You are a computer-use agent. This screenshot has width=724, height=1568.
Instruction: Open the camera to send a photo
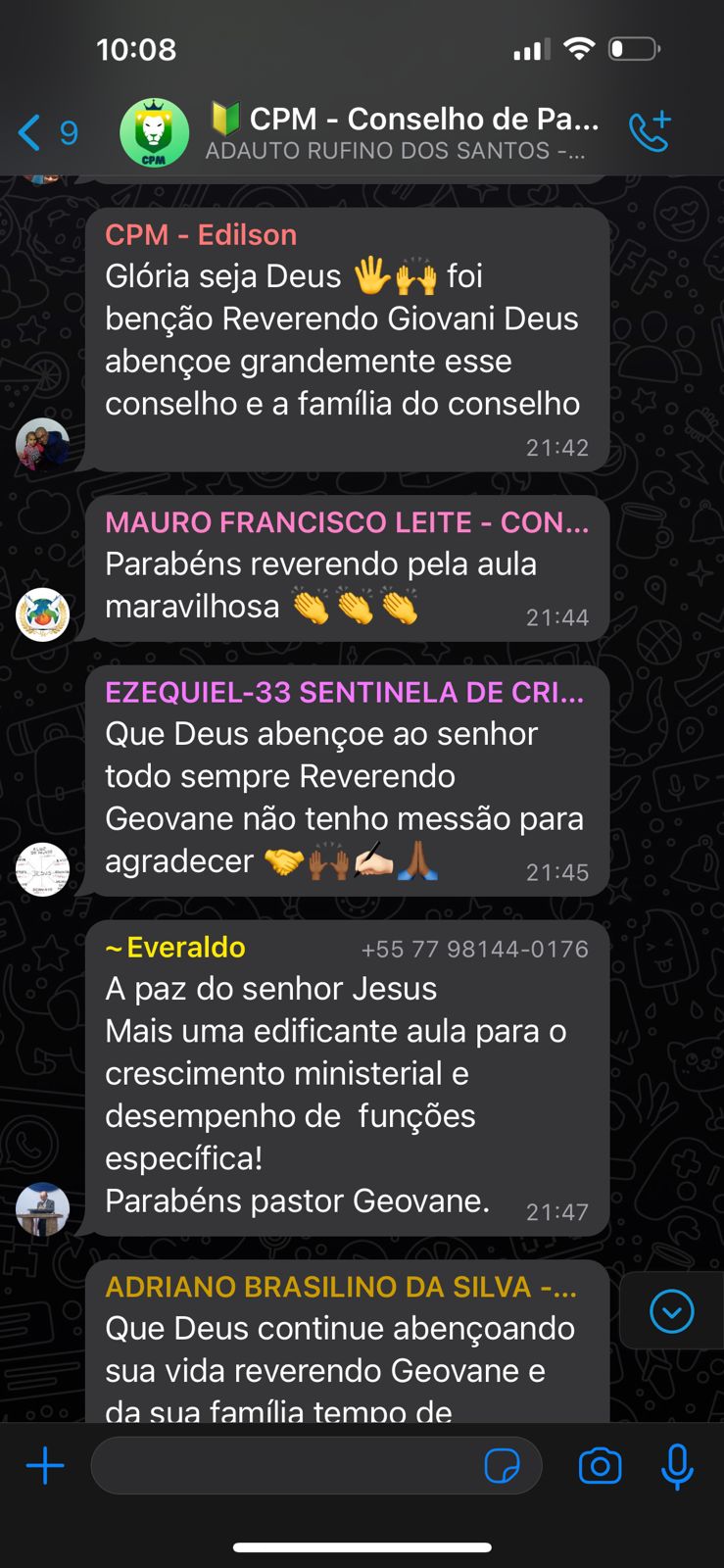point(600,1466)
